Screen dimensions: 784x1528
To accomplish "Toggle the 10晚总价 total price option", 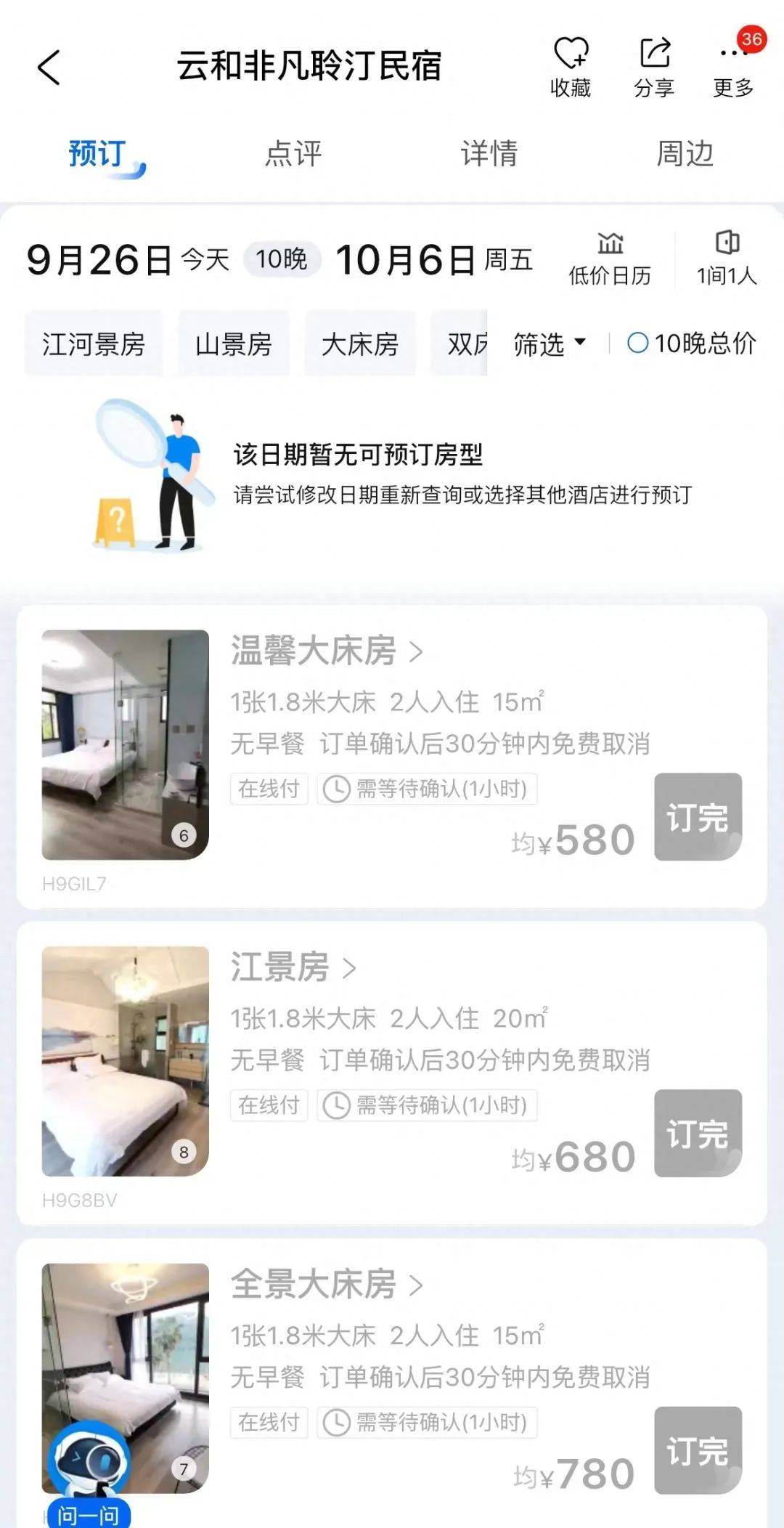I will (692, 344).
